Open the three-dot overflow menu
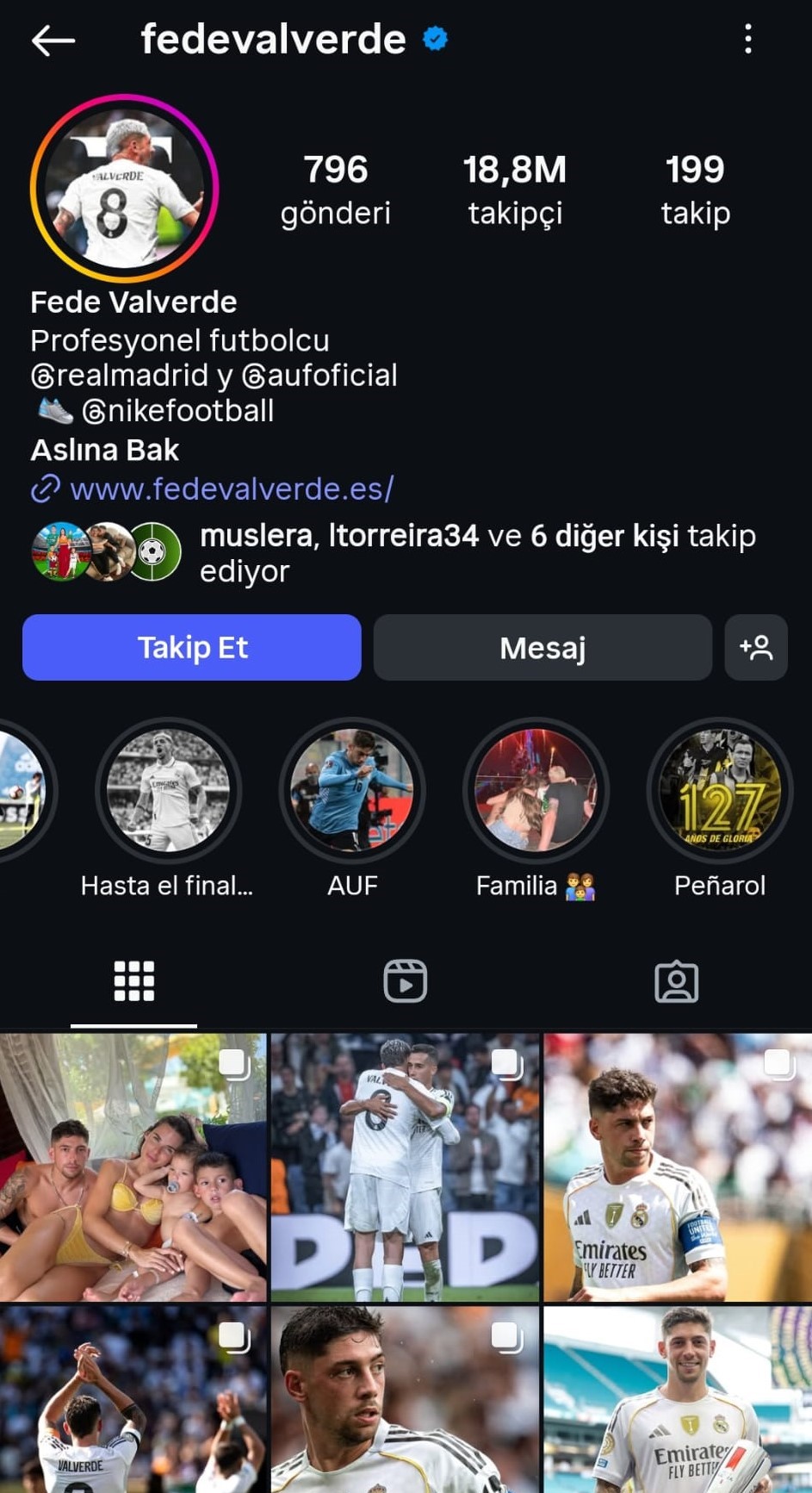Image resolution: width=812 pixels, height=1493 pixels. point(747,40)
